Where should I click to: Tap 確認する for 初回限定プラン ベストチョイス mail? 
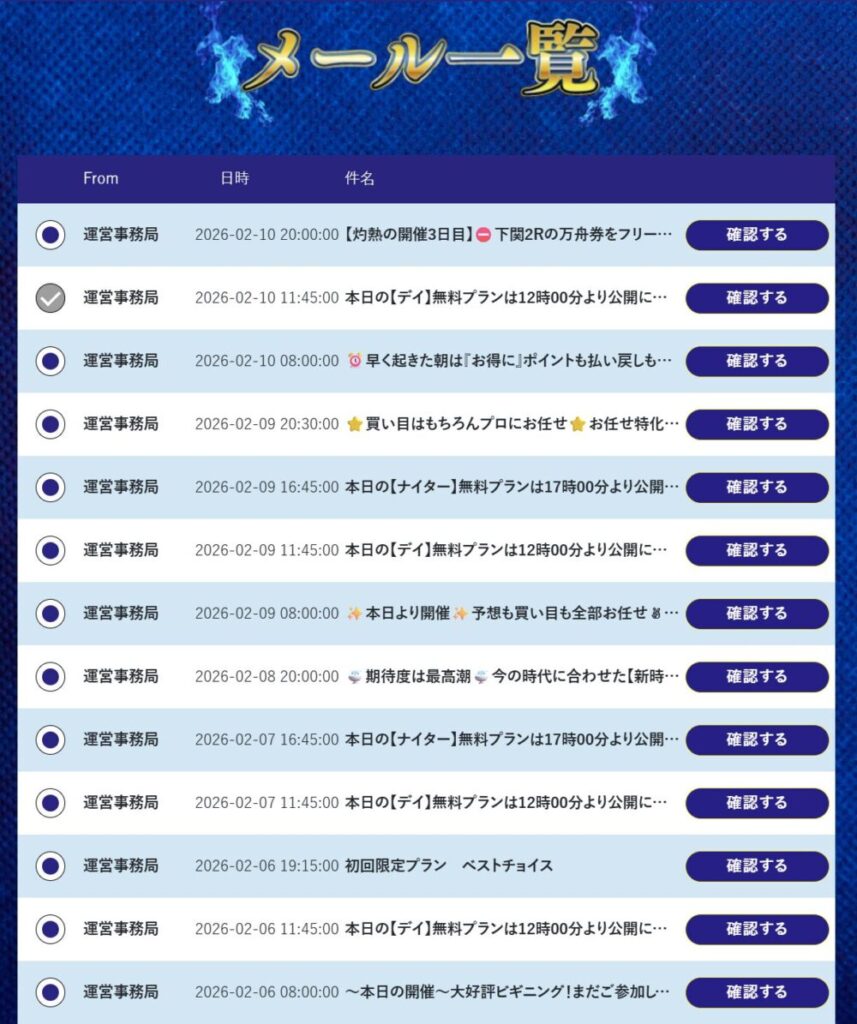(757, 867)
